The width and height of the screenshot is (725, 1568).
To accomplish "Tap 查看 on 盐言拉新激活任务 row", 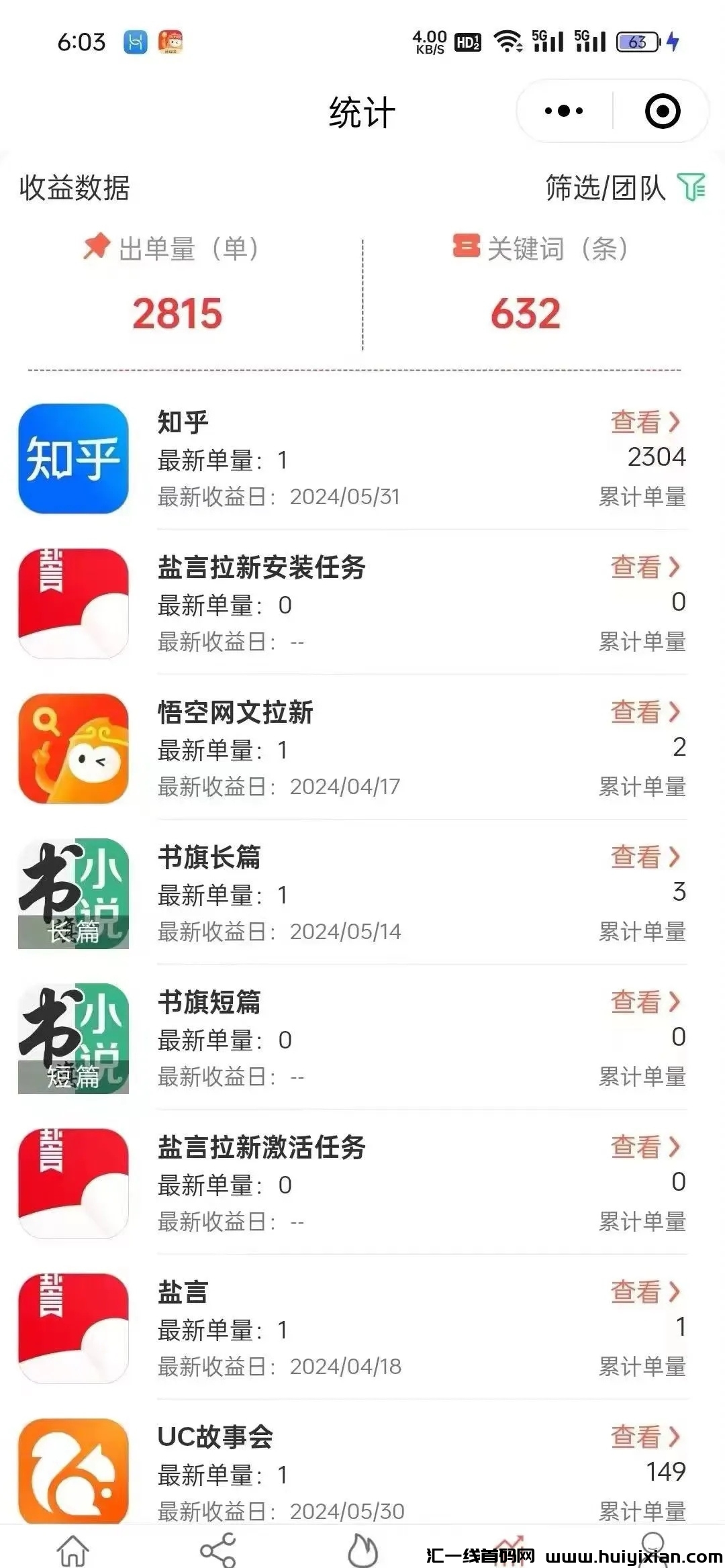I will (x=644, y=1144).
